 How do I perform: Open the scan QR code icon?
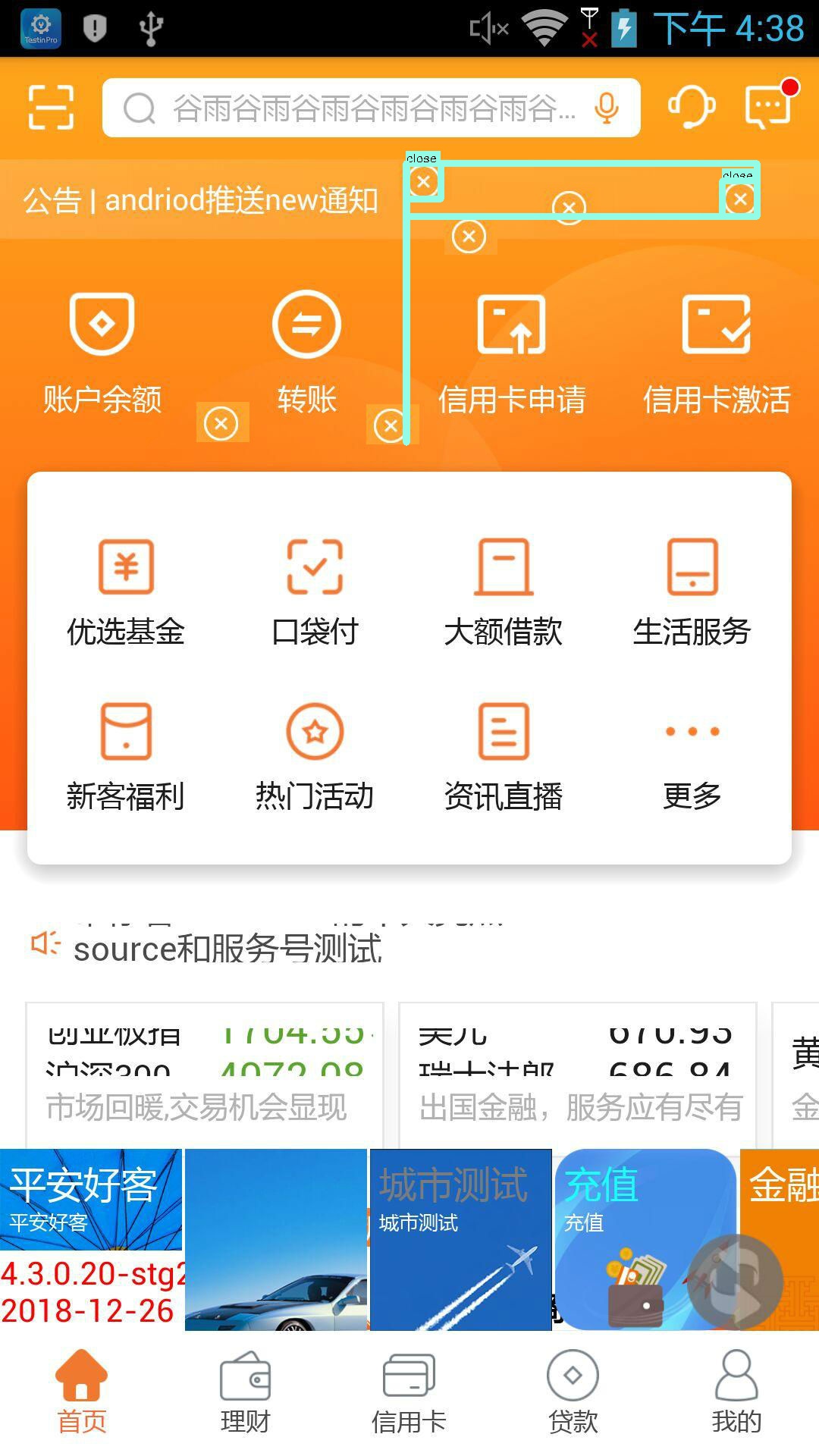pyautogui.click(x=51, y=108)
